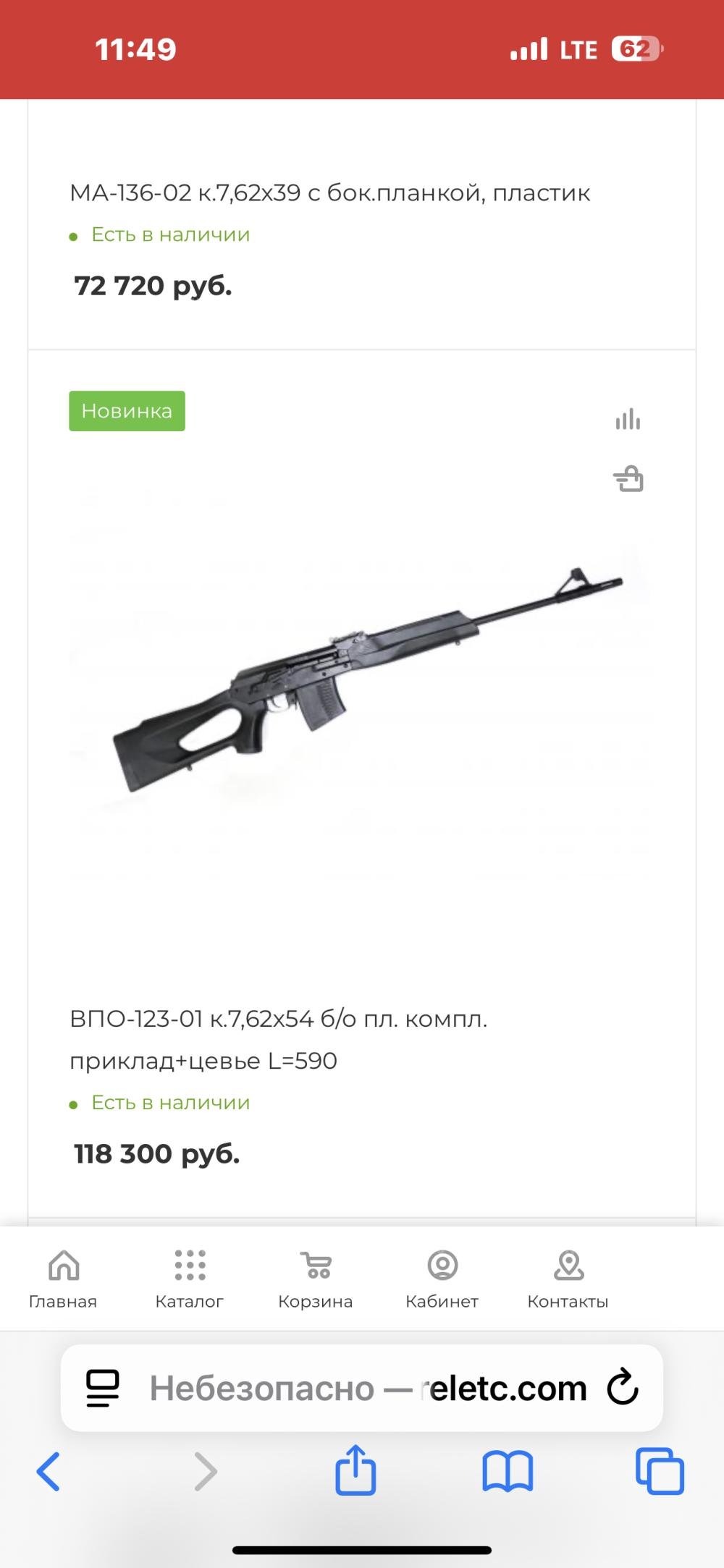
Task: Open the Кабинет profile icon
Action: point(443,1262)
